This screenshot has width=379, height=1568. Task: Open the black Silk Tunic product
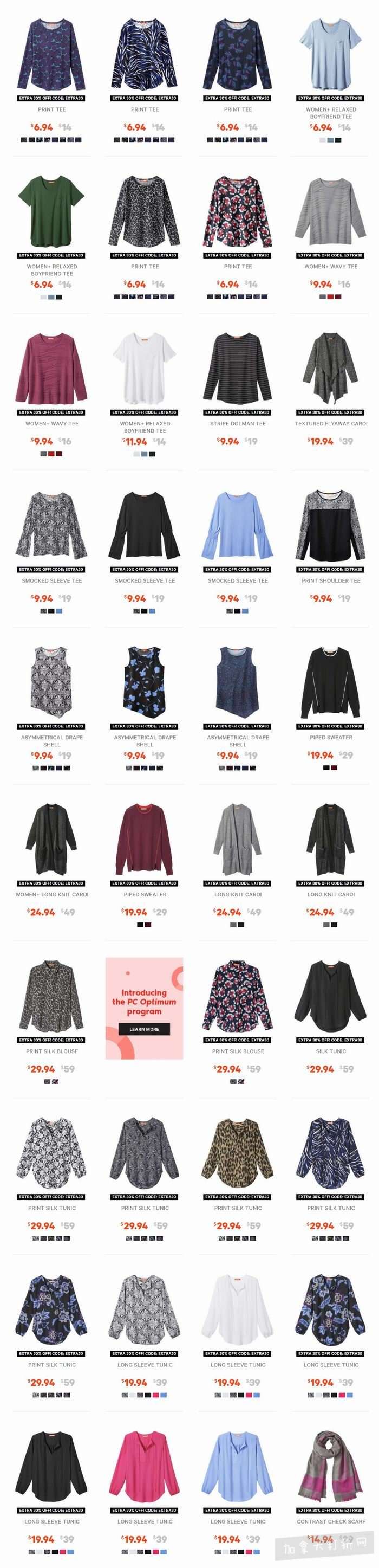(x=331, y=996)
